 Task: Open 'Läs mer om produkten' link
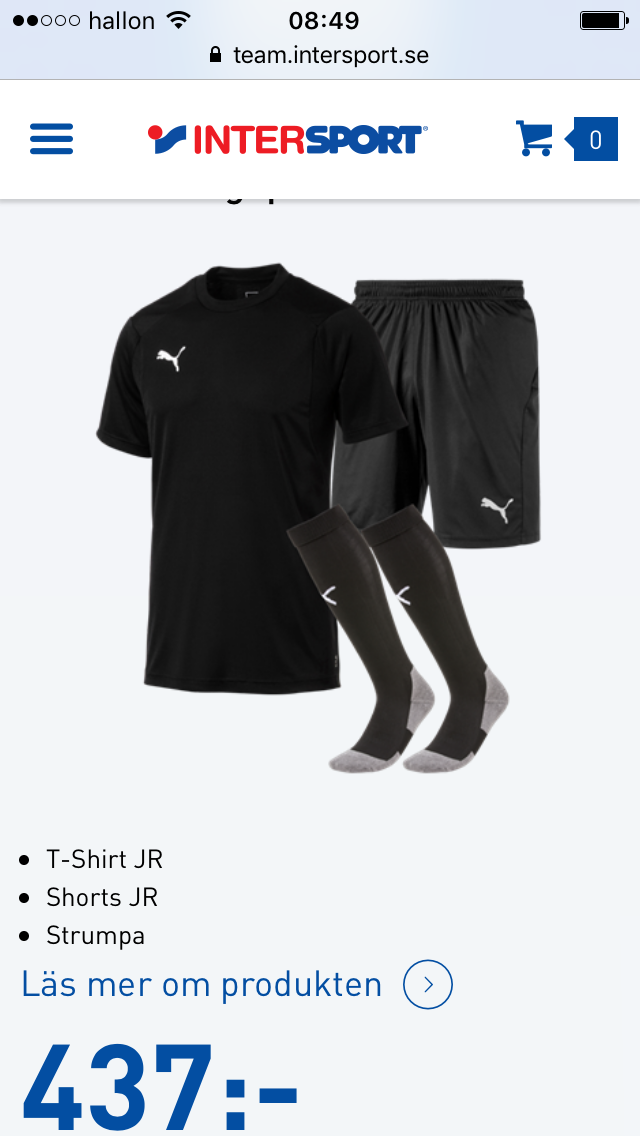pyautogui.click(x=236, y=985)
